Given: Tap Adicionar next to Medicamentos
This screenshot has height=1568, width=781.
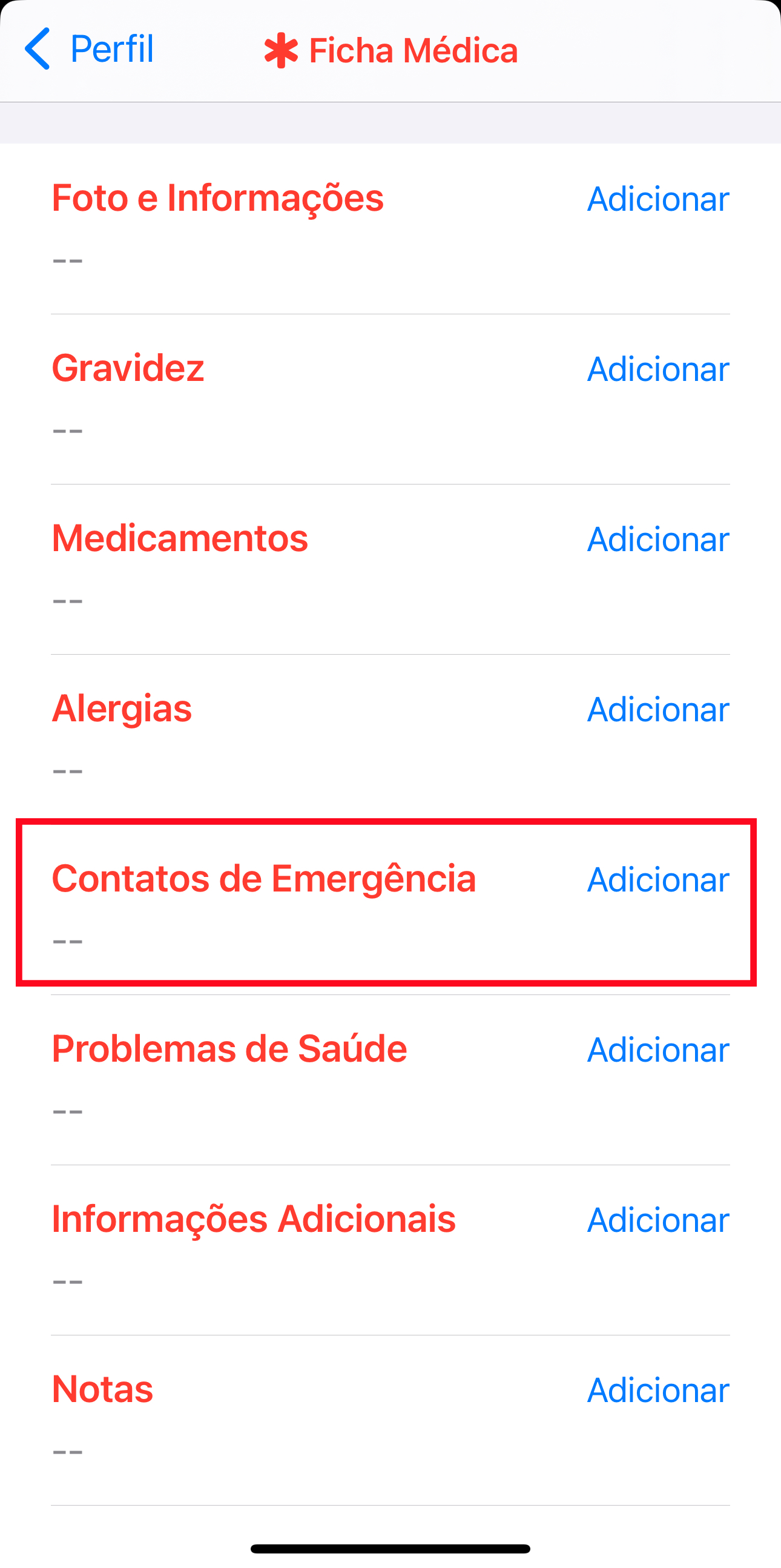Looking at the screenshot, I should coord(657,539).
